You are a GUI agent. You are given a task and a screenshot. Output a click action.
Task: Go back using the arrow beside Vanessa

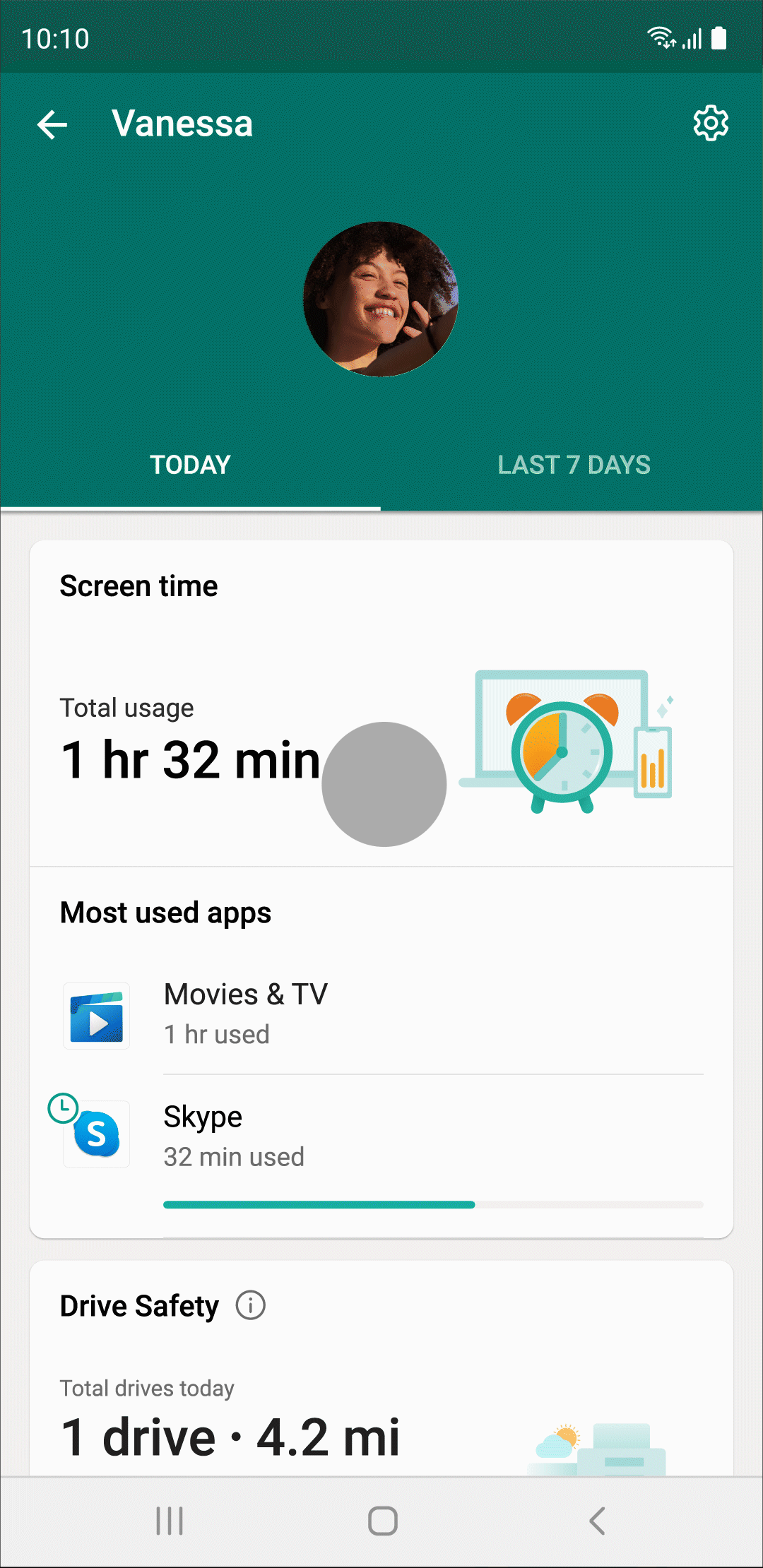pos(52,125)
